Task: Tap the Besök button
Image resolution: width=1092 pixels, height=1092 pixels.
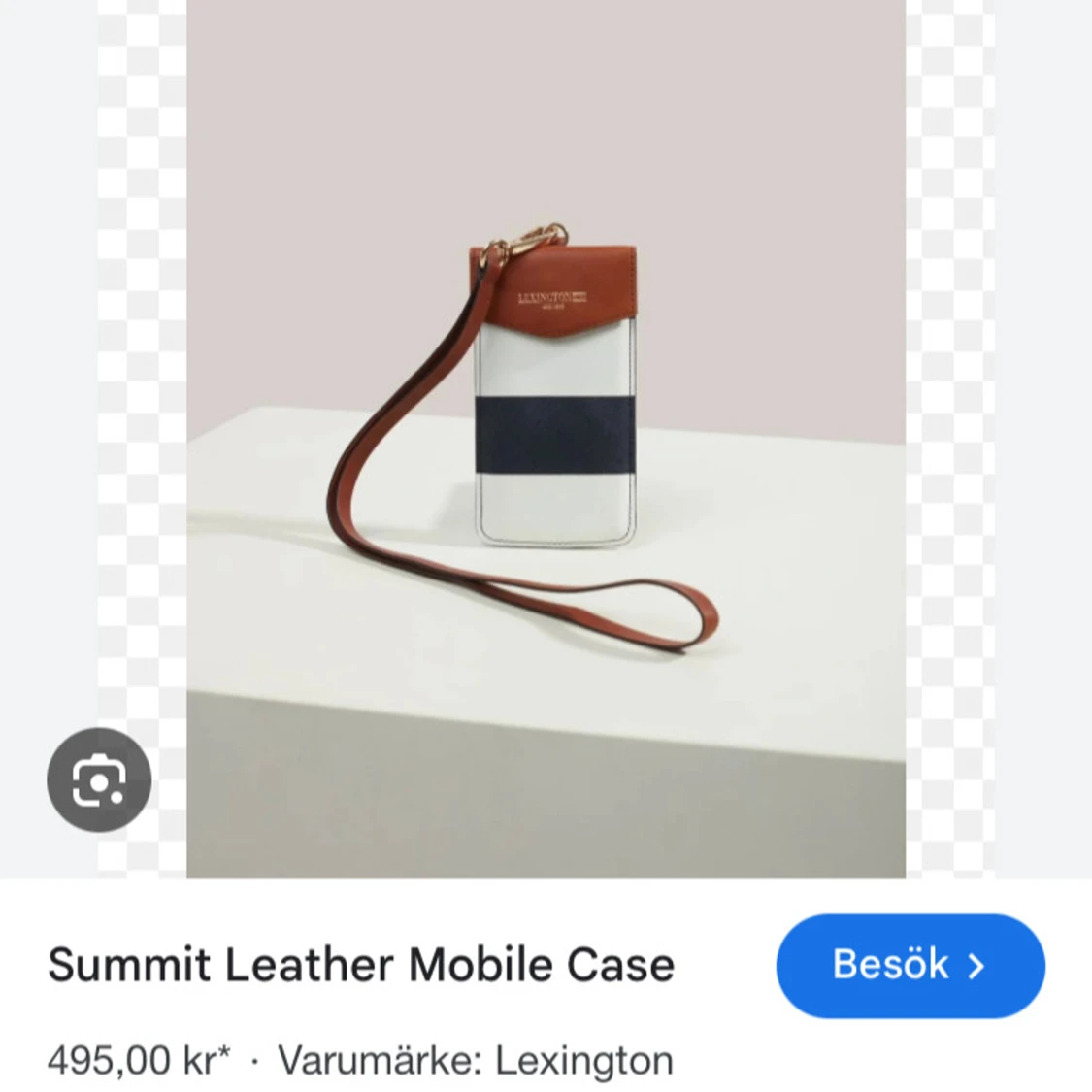Action: click(x=910, y=965)
